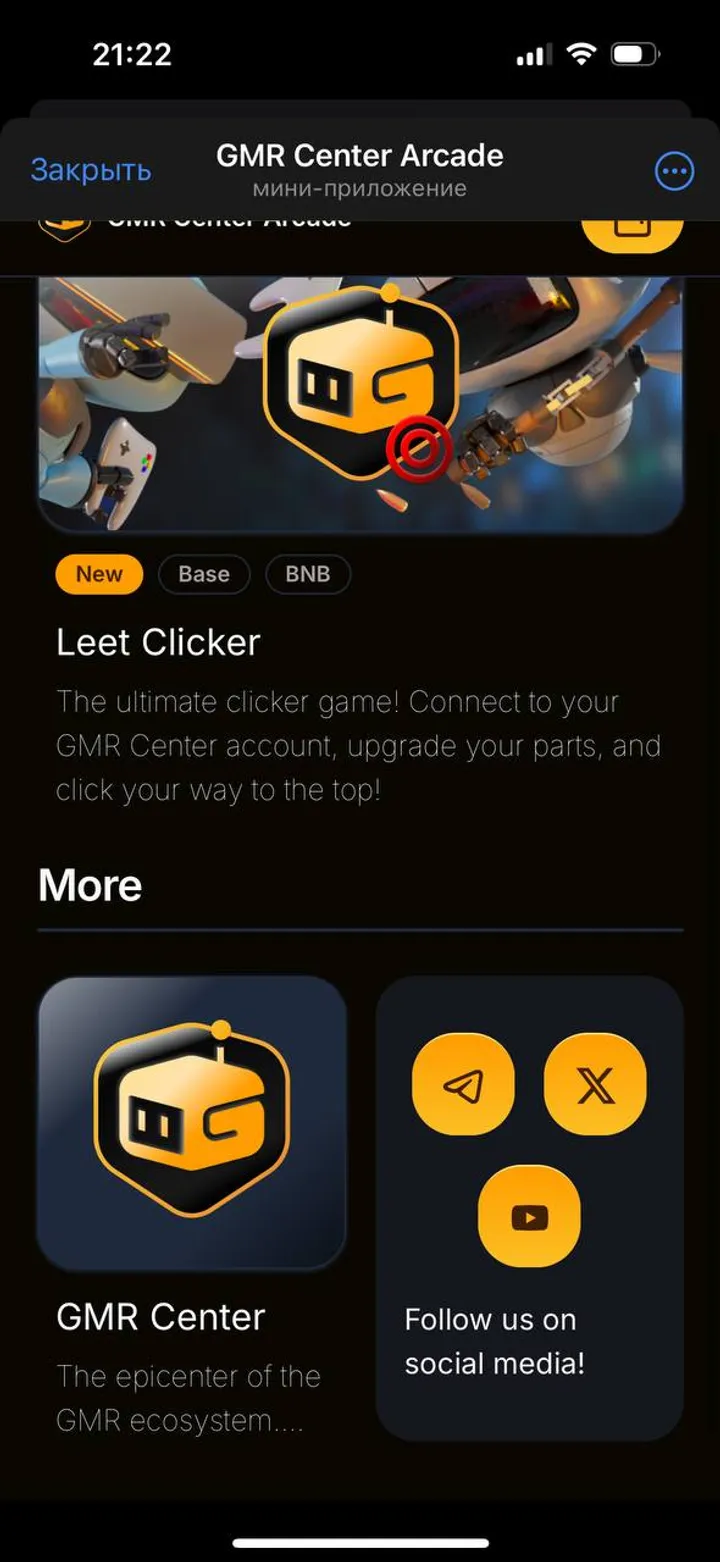The height and width of the screenshot is (1562, 720).
Task: Open the YouTube channel button
Action: coord(529,1217)
